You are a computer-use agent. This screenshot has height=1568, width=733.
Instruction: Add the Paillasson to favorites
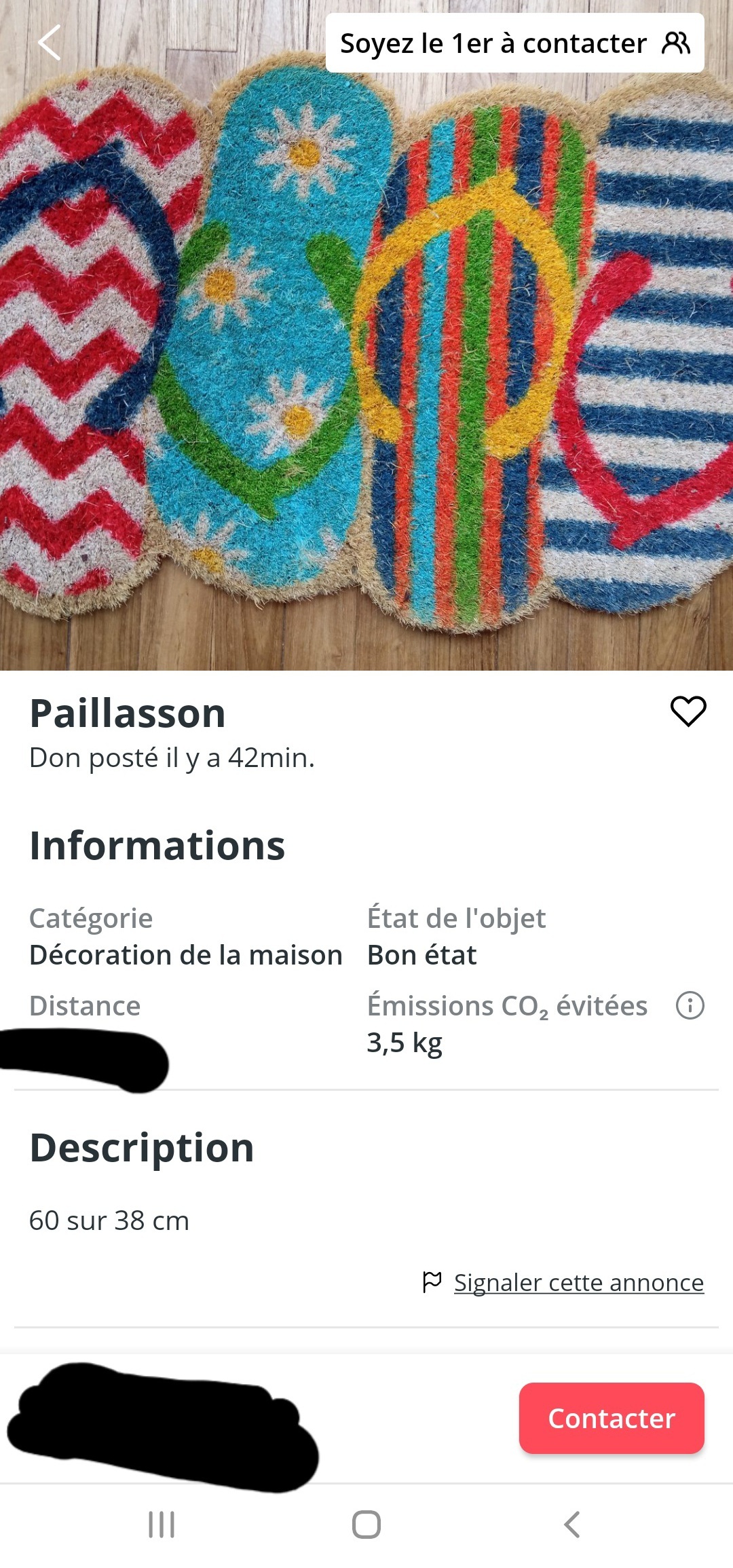coord(688,711)
